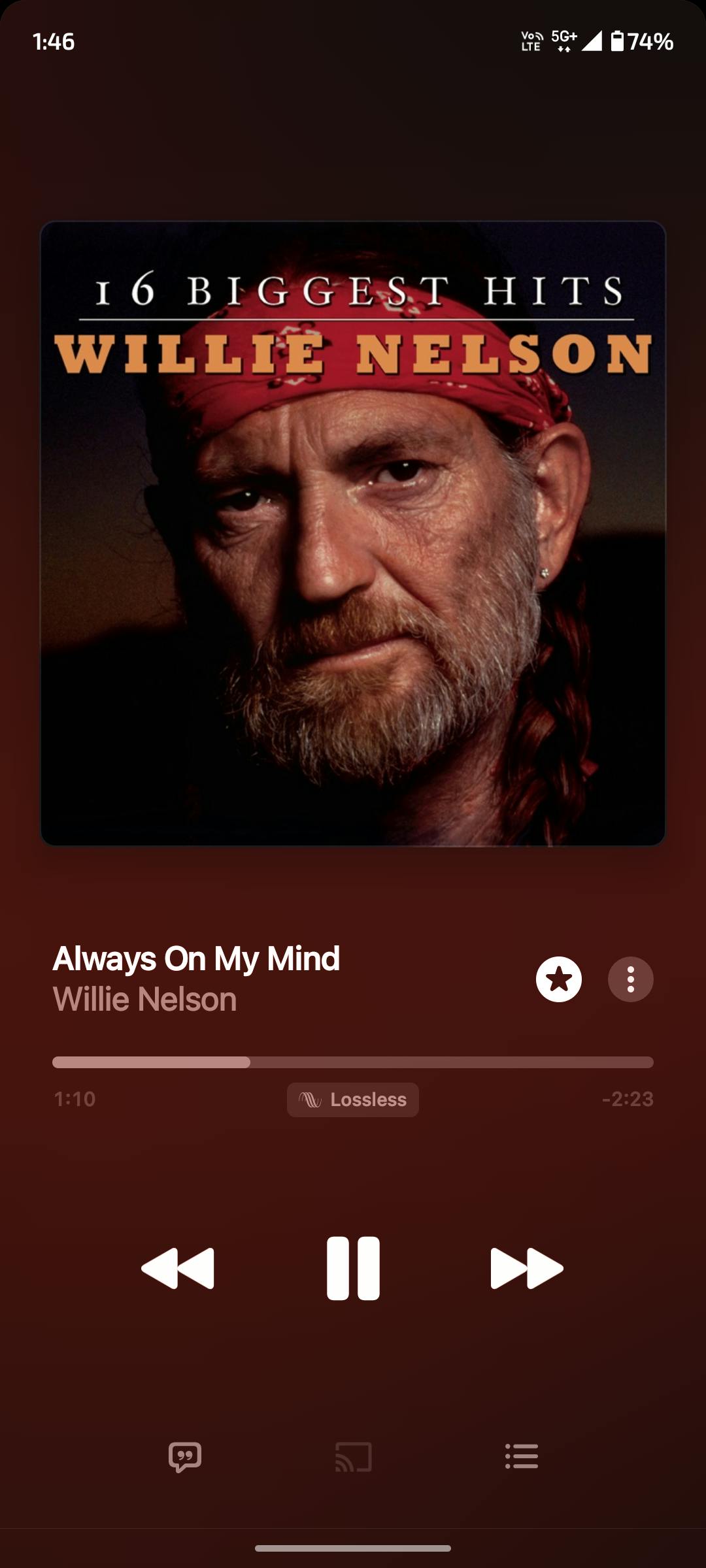View the Up Next queue list
This screenshot has width=706, height=1568.
tap(522, 1456)
